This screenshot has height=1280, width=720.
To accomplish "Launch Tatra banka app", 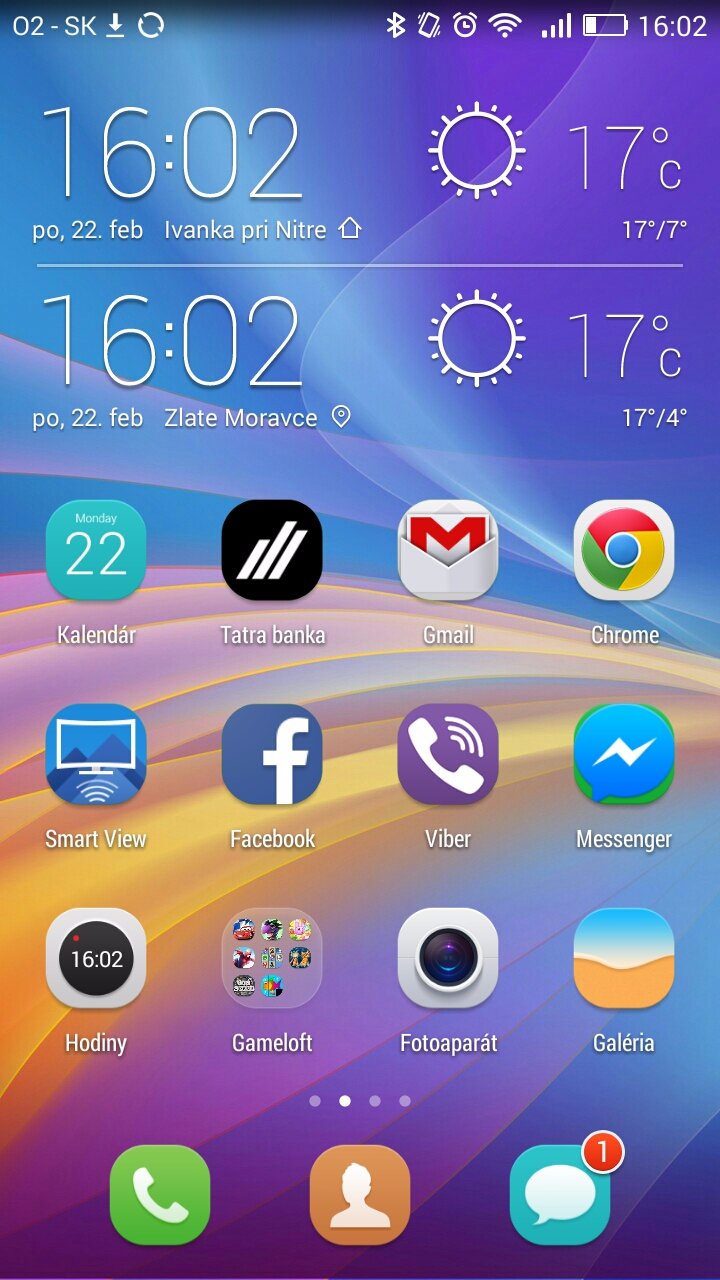I will click(x=272, y=551).
